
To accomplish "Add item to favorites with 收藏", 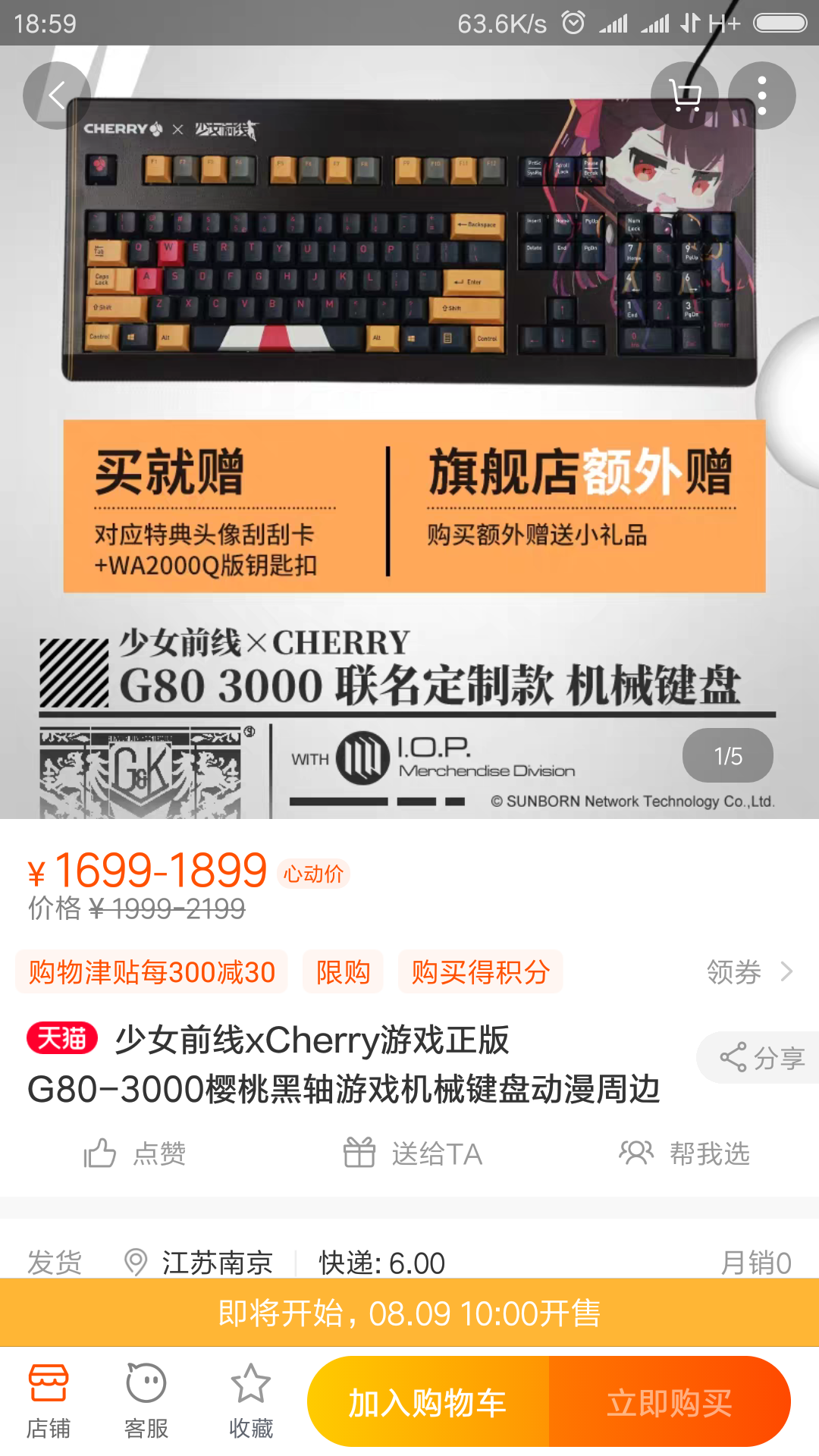I will 251,1401.
